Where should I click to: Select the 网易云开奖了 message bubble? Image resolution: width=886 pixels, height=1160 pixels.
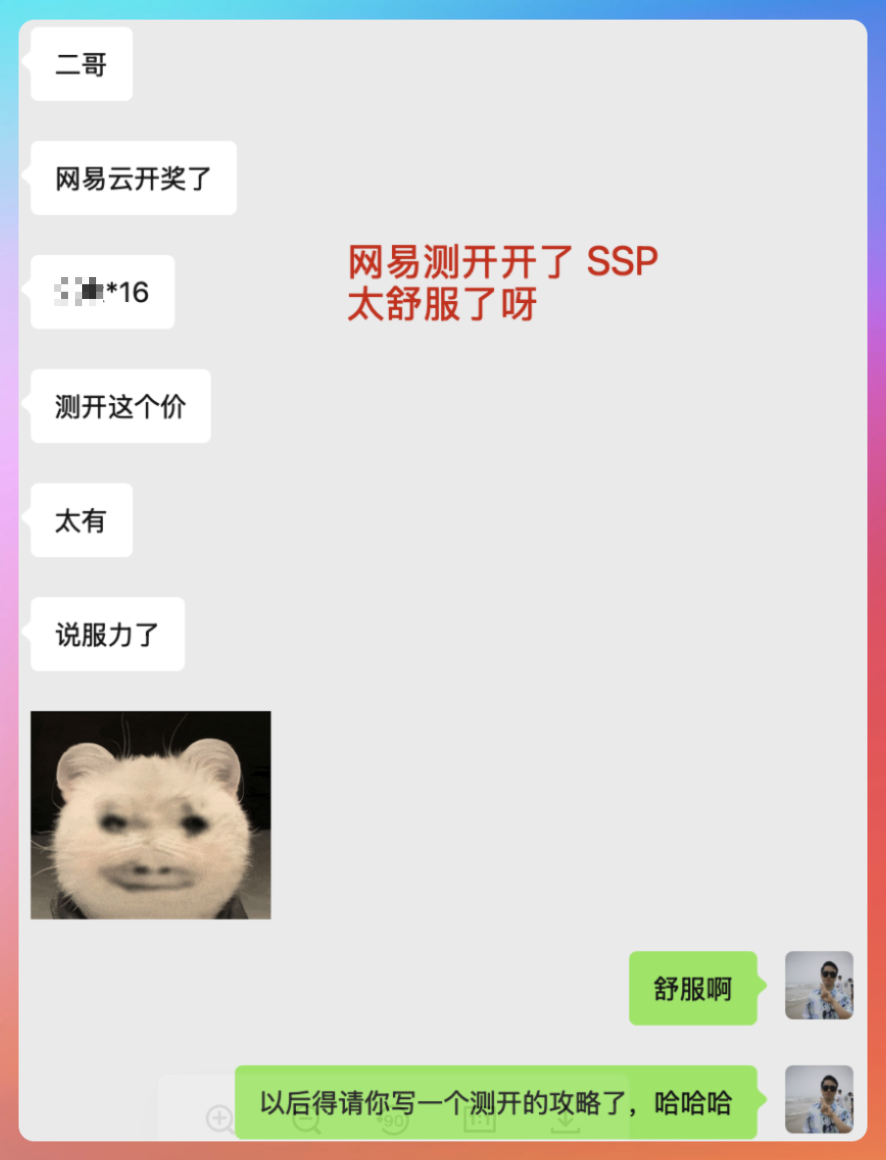click(132, 177)
